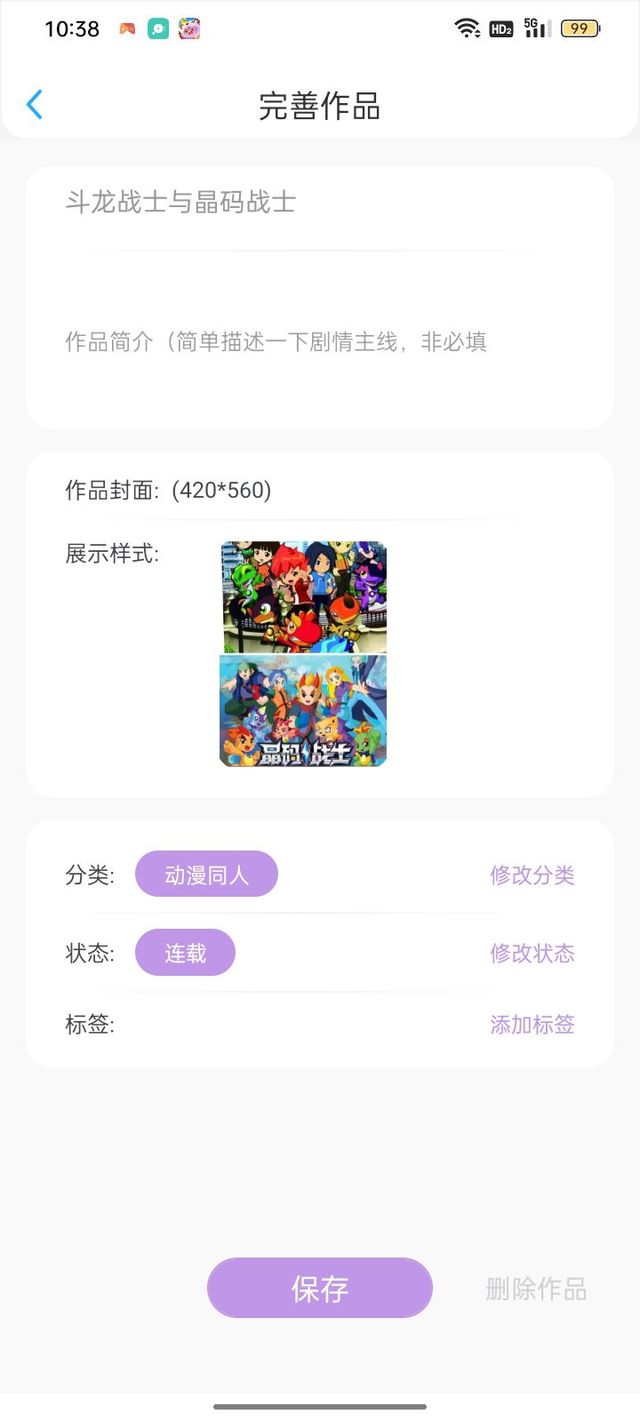
Task: Select the 连载 status chip
Action: pyautogui.click(x=185, y=953)
